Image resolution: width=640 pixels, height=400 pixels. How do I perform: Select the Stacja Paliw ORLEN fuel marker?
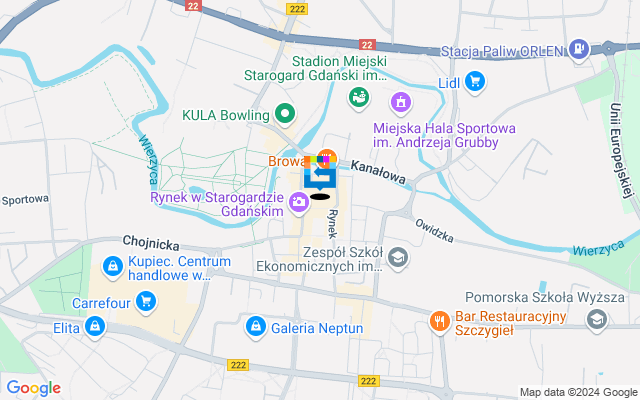pos(578,48)
